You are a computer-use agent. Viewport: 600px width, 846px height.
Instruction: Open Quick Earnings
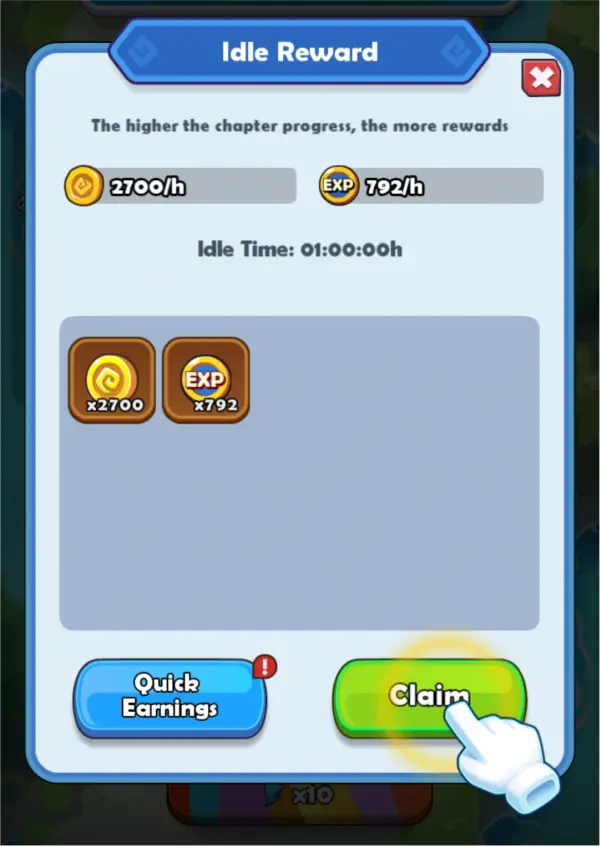[169, 696]
